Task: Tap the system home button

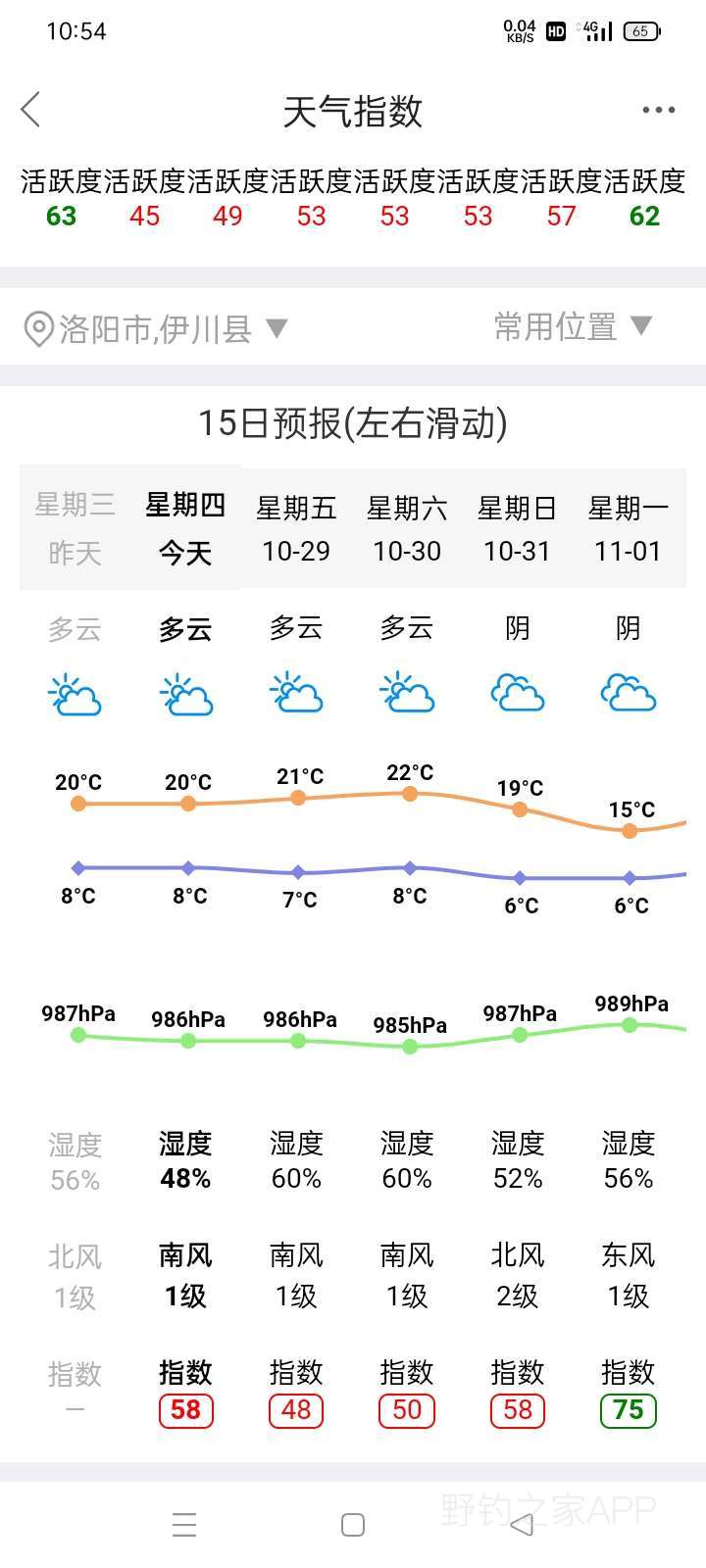Action: tap(353, 1524)
